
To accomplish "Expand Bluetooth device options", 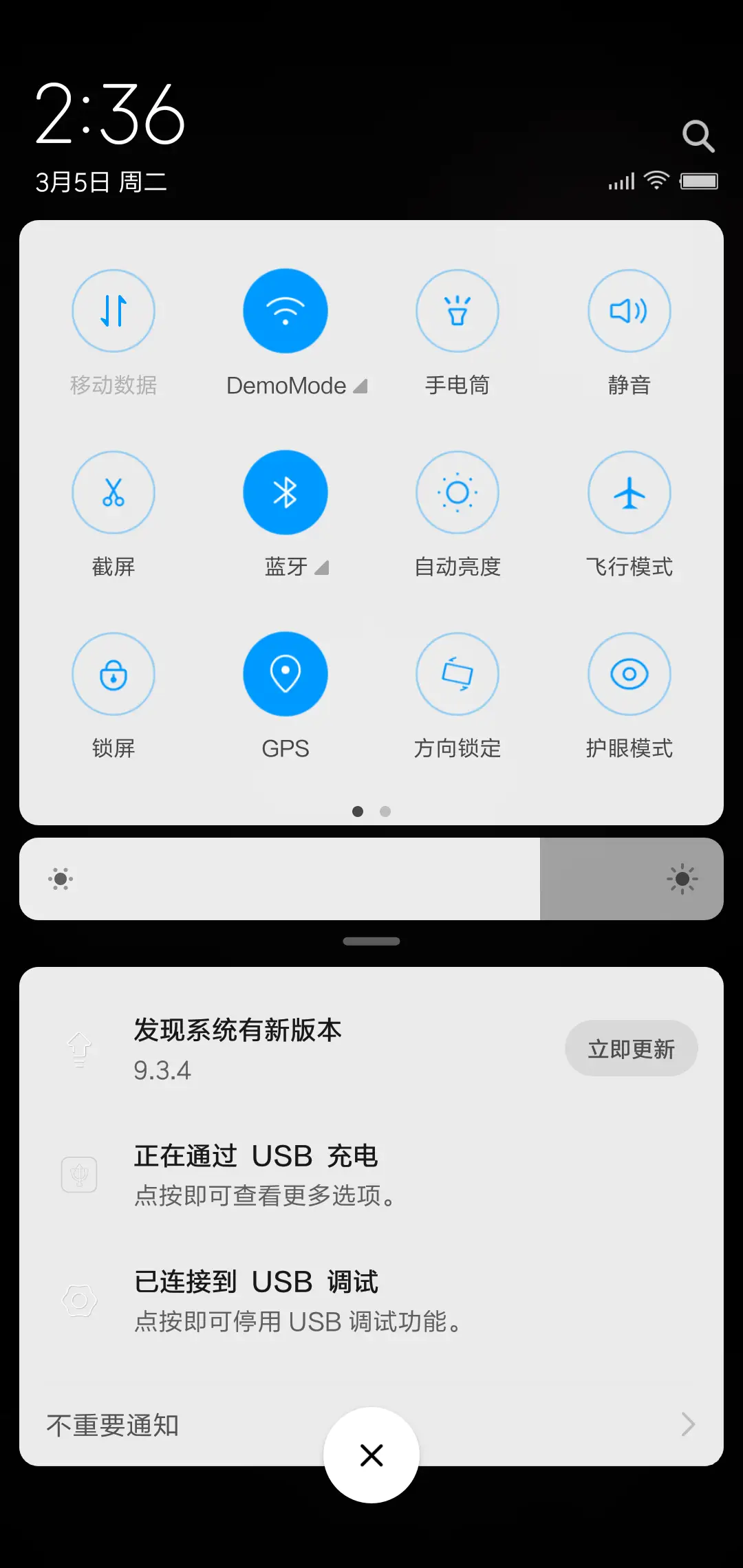I will 322,567.
